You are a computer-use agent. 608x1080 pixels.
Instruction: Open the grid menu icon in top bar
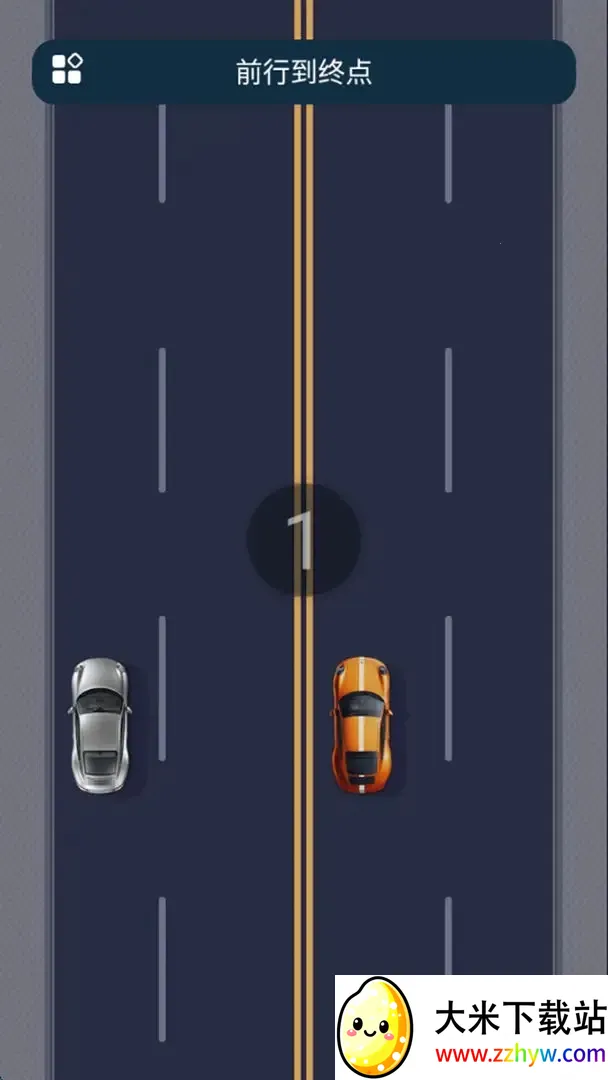[x=67, y=70]
